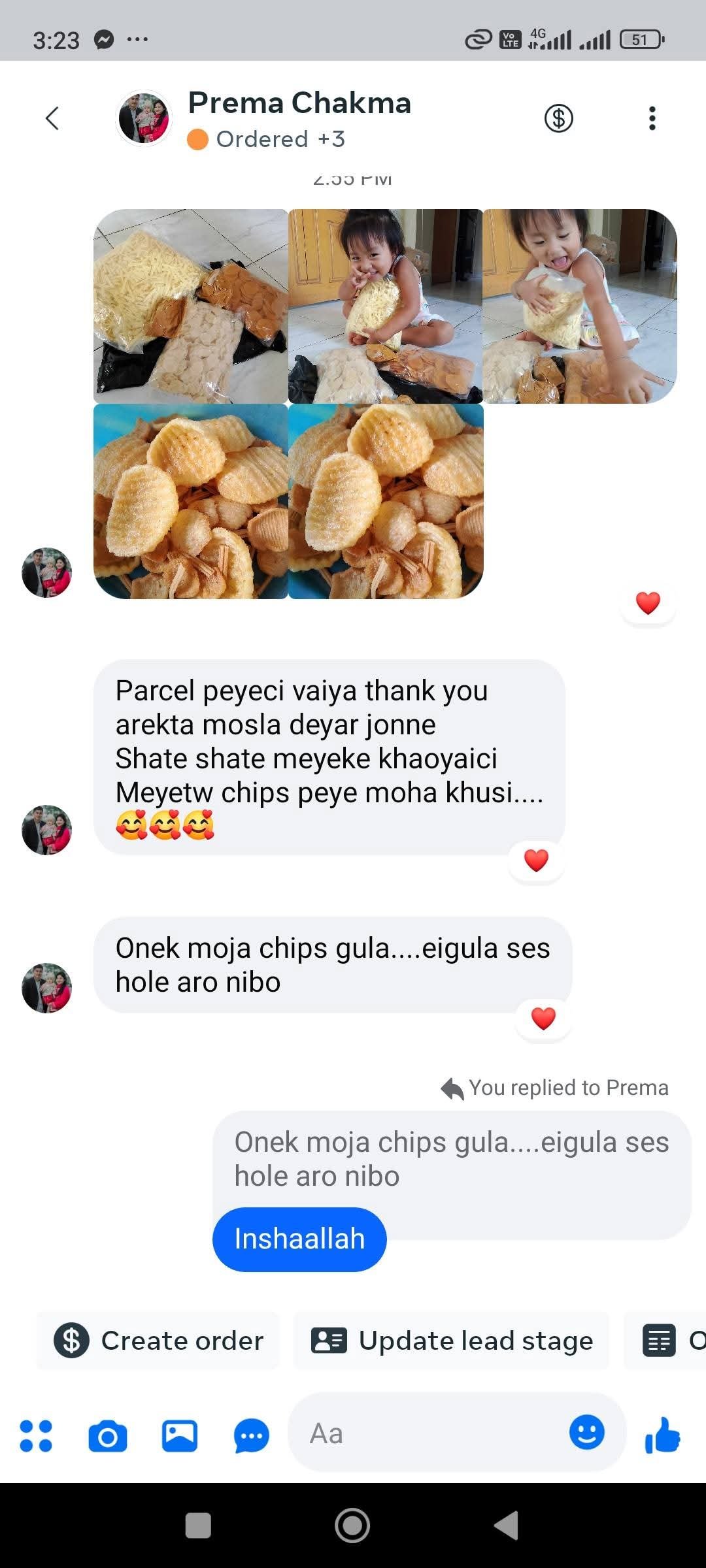706x1568 pixels.
Task: Send a thumbs-up like
Action: [x=662, y=1435]
